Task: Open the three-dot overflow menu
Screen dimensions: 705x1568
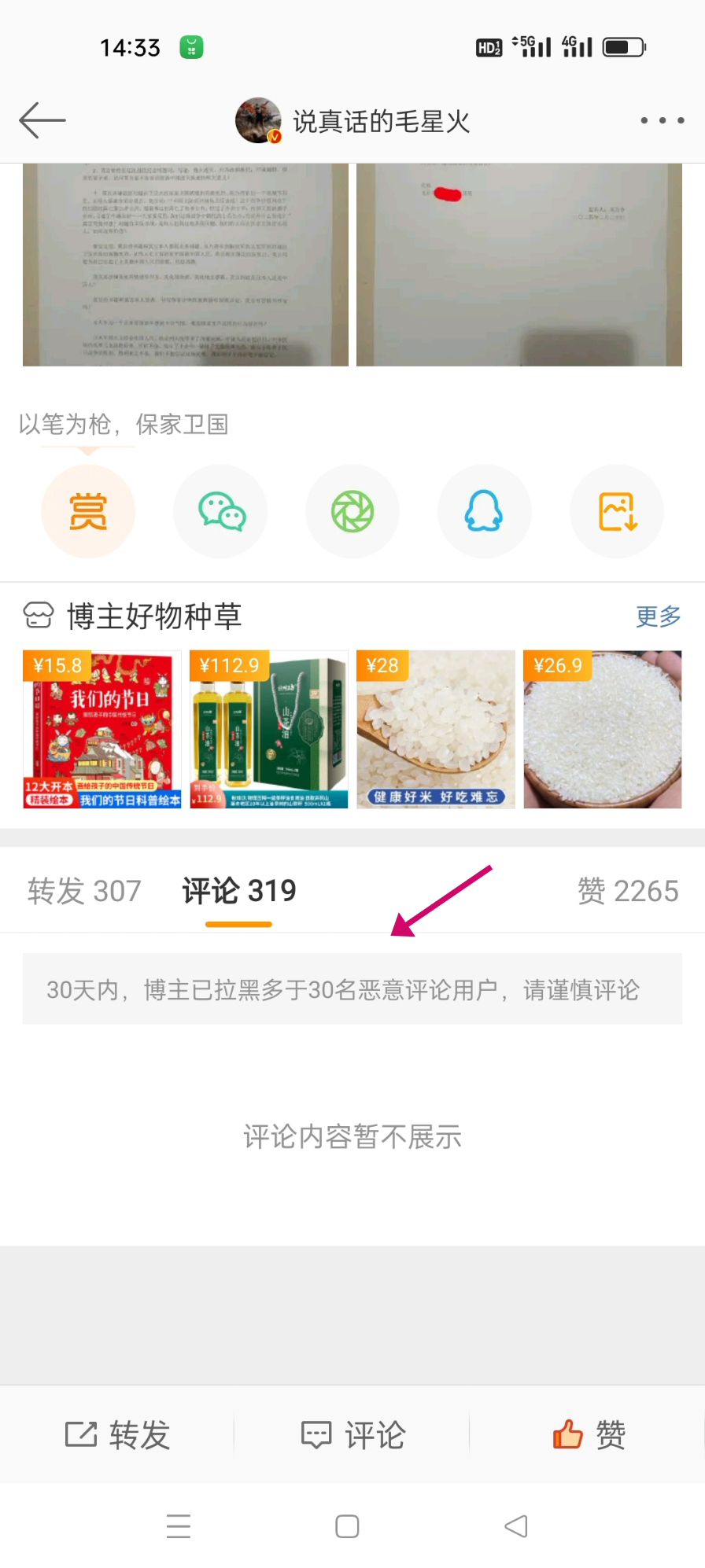Action: coord(662,120)
